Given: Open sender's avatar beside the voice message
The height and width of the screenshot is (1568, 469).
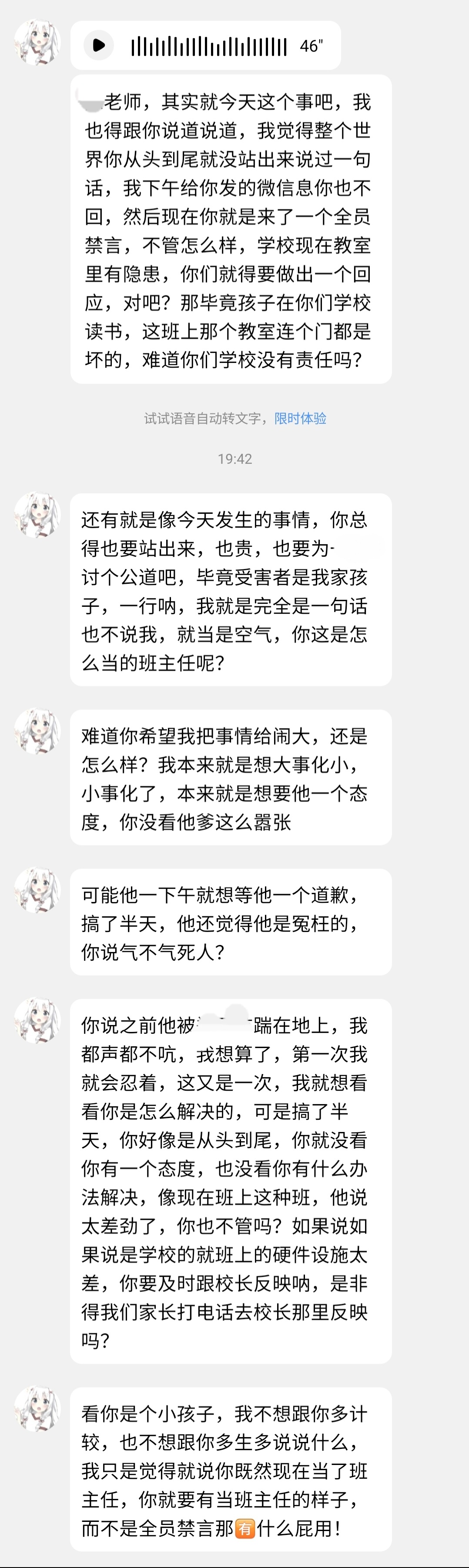Looking at the screenshot, I should [38, 43].
